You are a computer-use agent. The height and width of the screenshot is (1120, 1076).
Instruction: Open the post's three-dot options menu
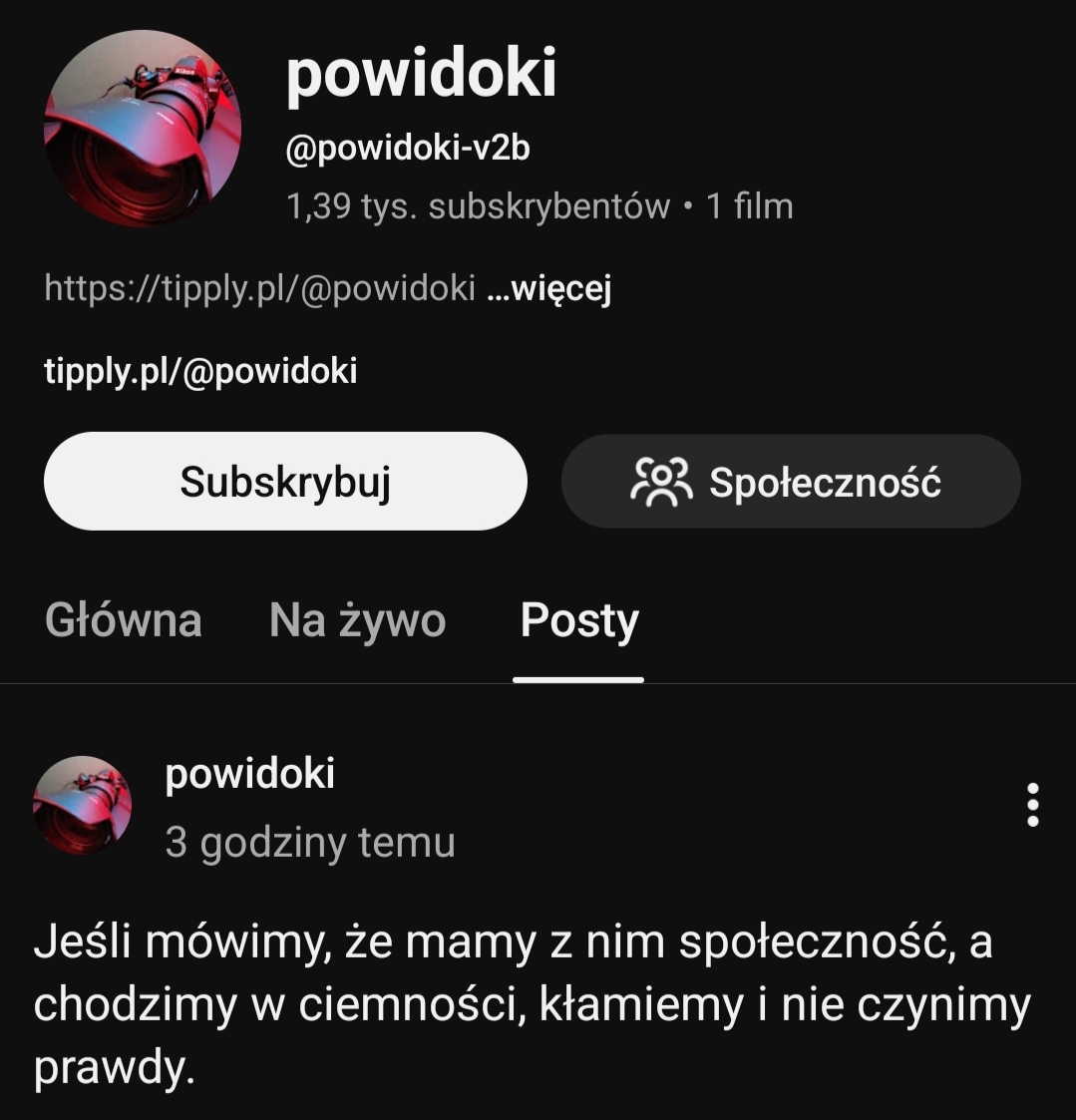1032,805
